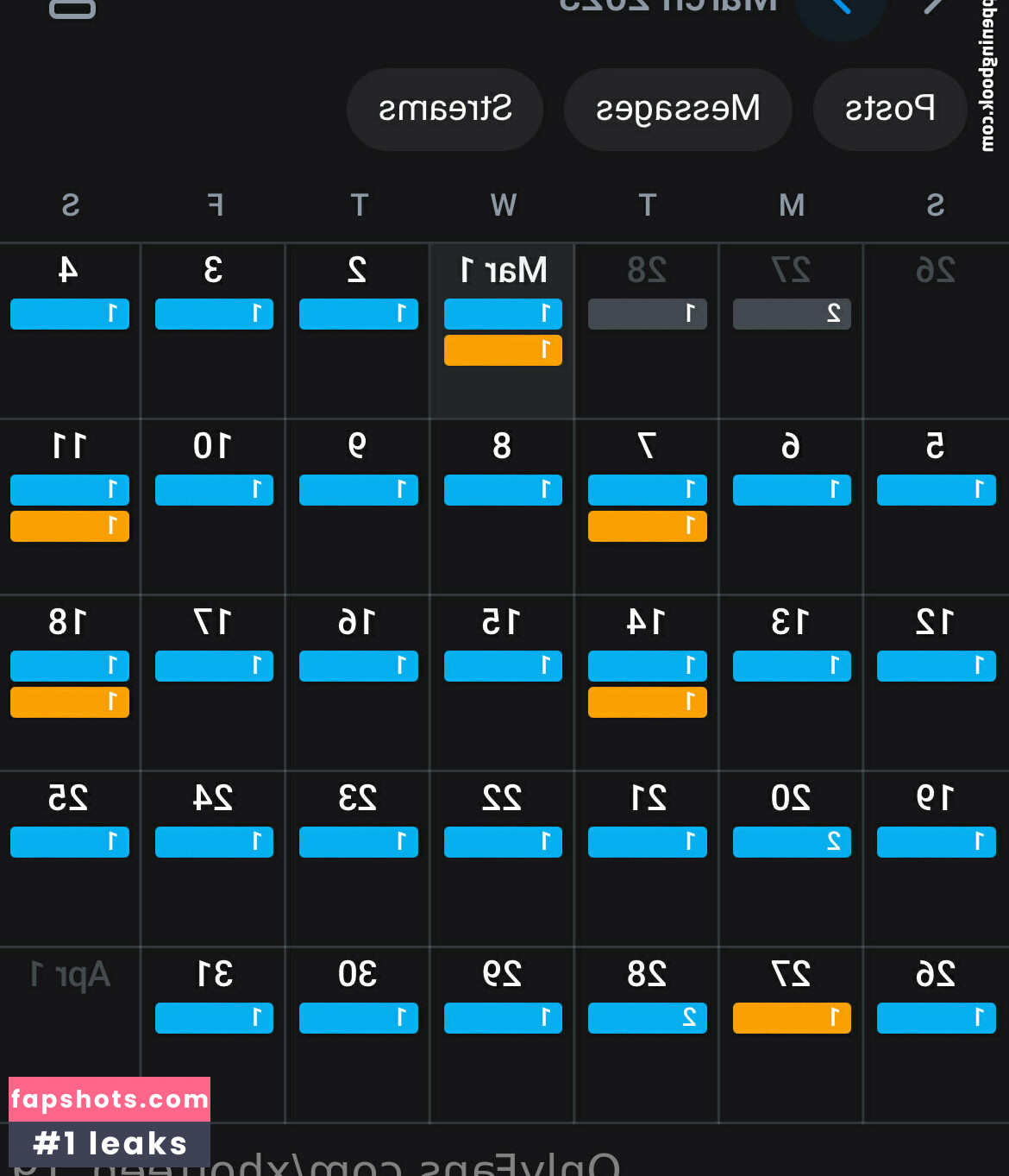Select the Messages filter chip
1009x1176 pixels.
(678, 110)
